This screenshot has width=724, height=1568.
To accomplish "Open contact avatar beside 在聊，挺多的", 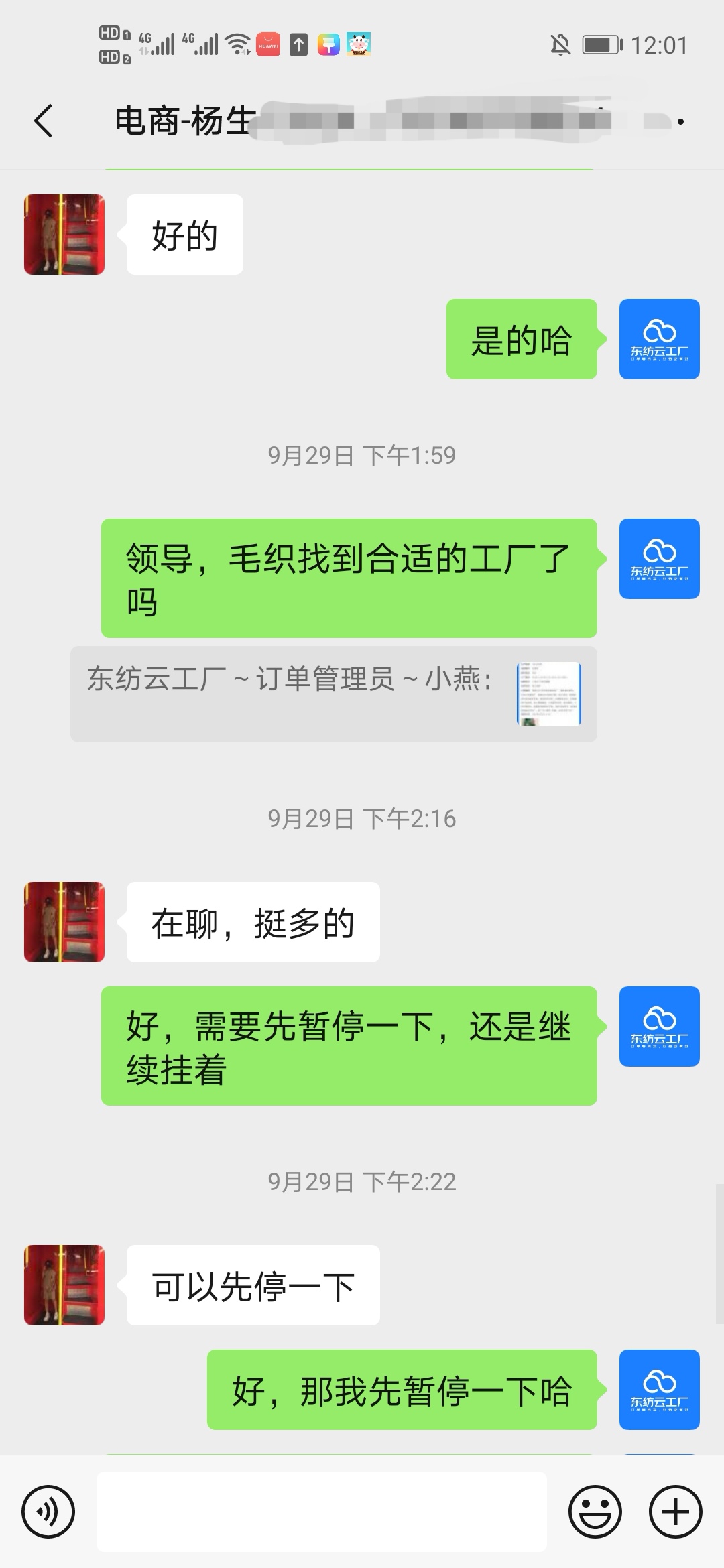I will (64, 922).
